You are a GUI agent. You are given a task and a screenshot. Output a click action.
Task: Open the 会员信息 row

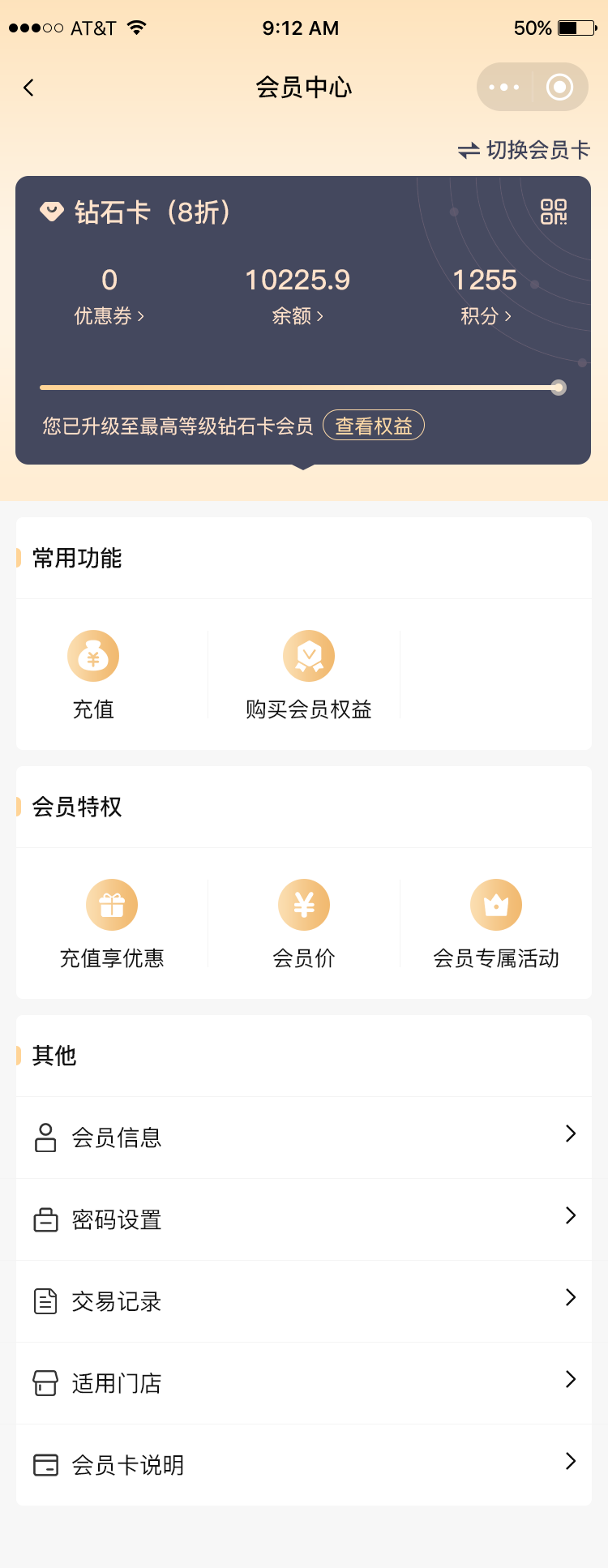point(304,1137)
